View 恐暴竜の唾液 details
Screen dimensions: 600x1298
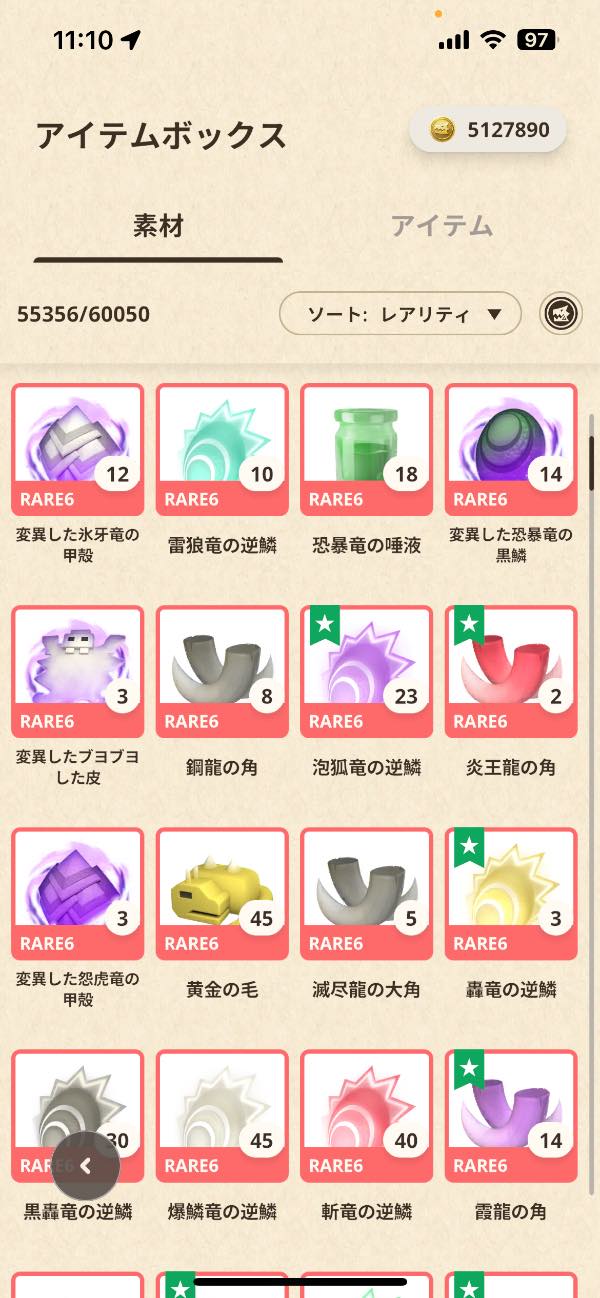click(x=366, y=449)
